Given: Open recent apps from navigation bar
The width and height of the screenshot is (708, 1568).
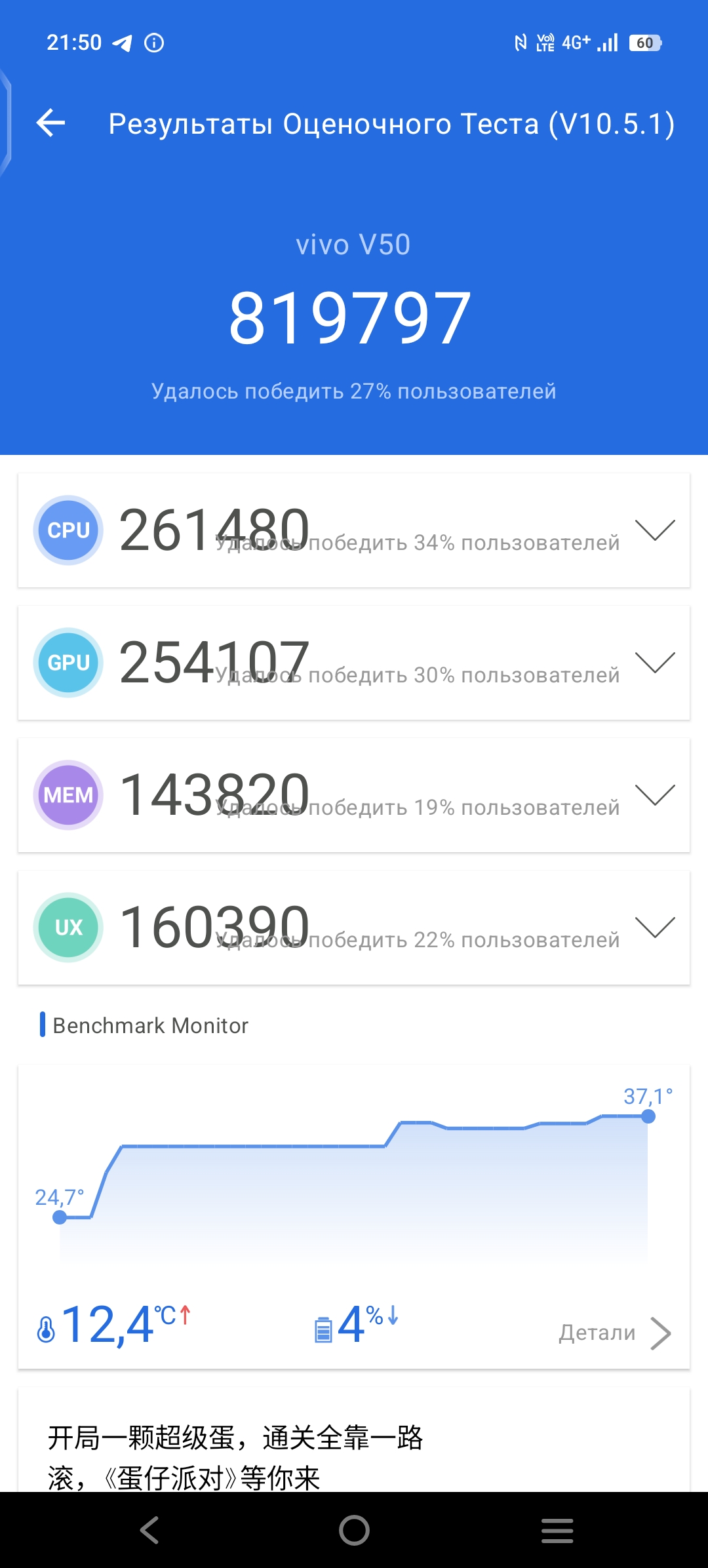Looking at the screenshot, I should 557,1530.
